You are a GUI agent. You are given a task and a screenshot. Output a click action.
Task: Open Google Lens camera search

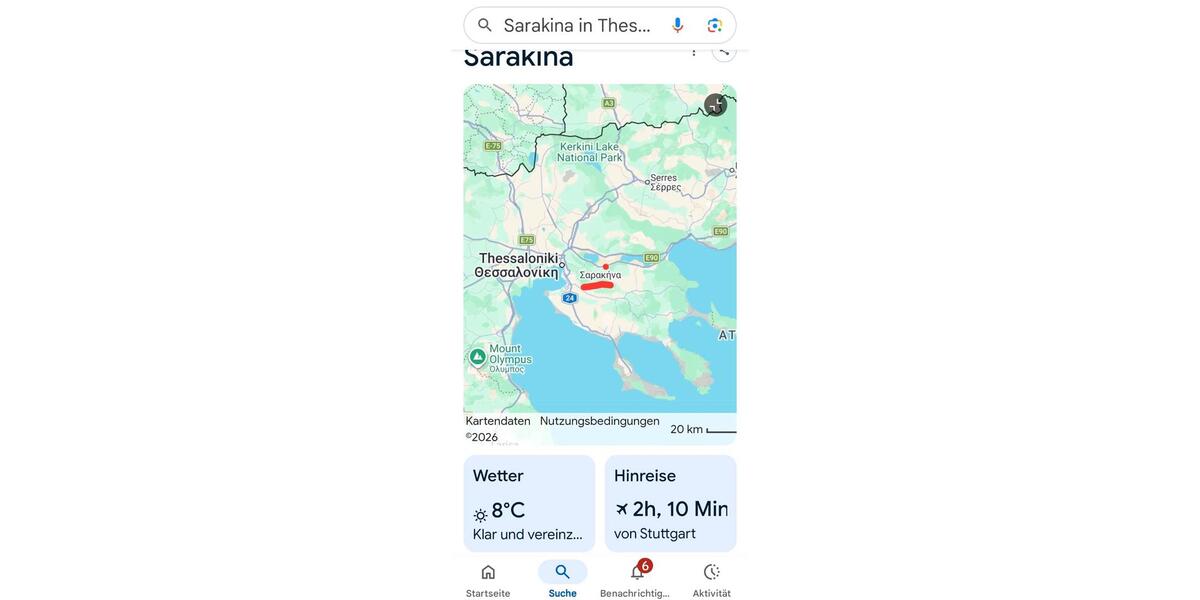point(714,25)
